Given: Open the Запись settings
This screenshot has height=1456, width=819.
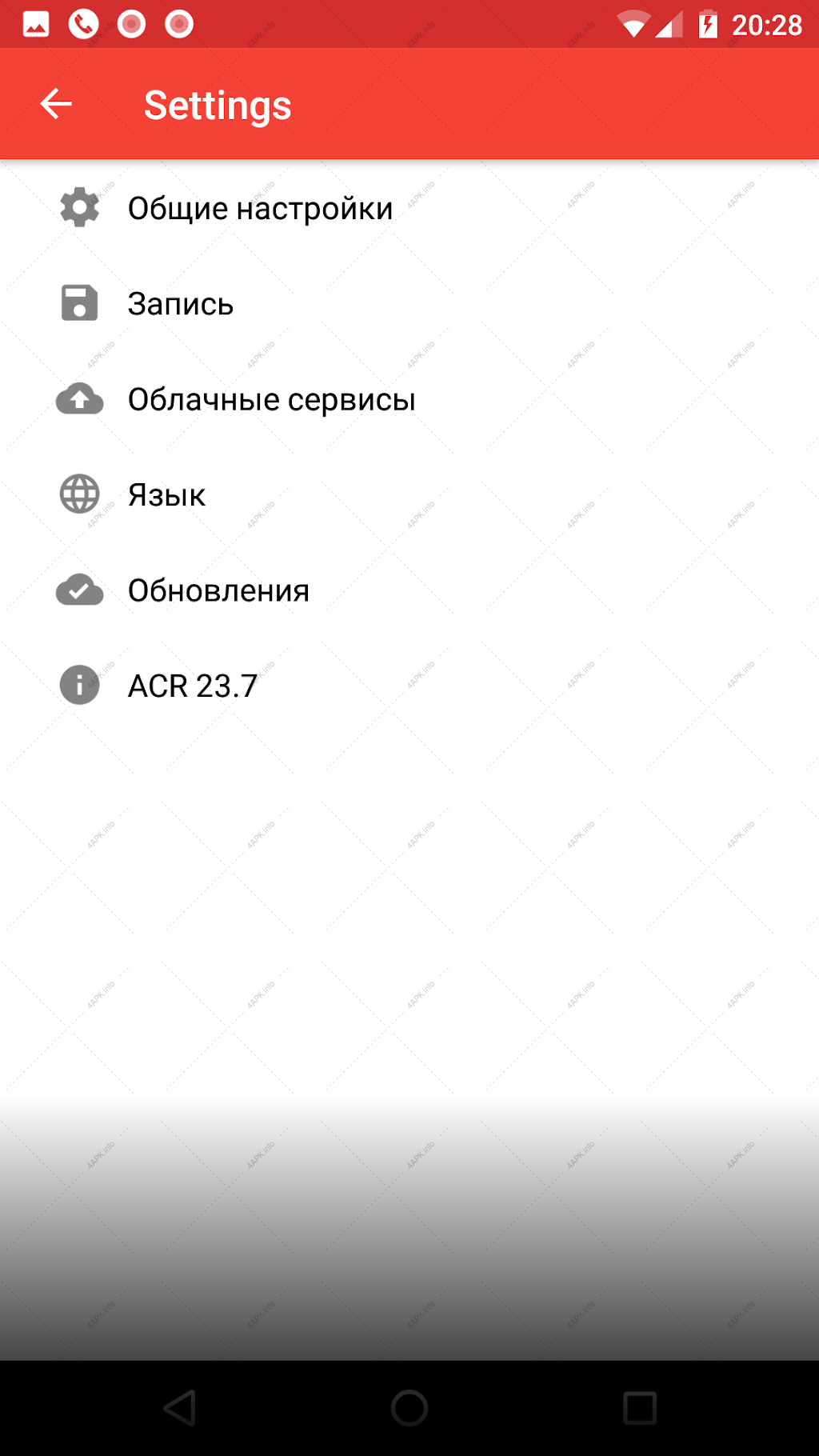Looking at the screenshot, I should click(x=409, y=303).
